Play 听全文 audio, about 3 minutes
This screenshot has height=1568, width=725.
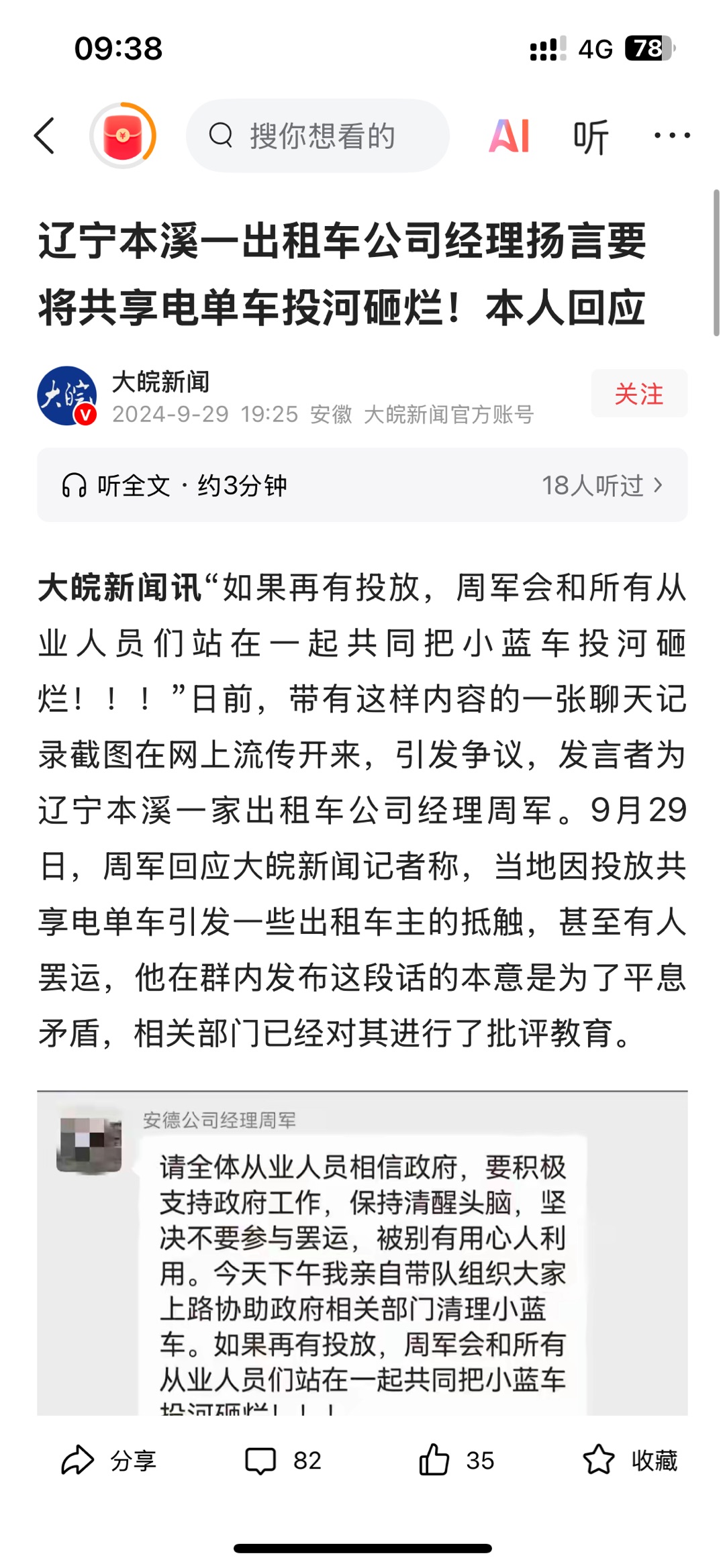pyautogui.click(x=175, y=485)
